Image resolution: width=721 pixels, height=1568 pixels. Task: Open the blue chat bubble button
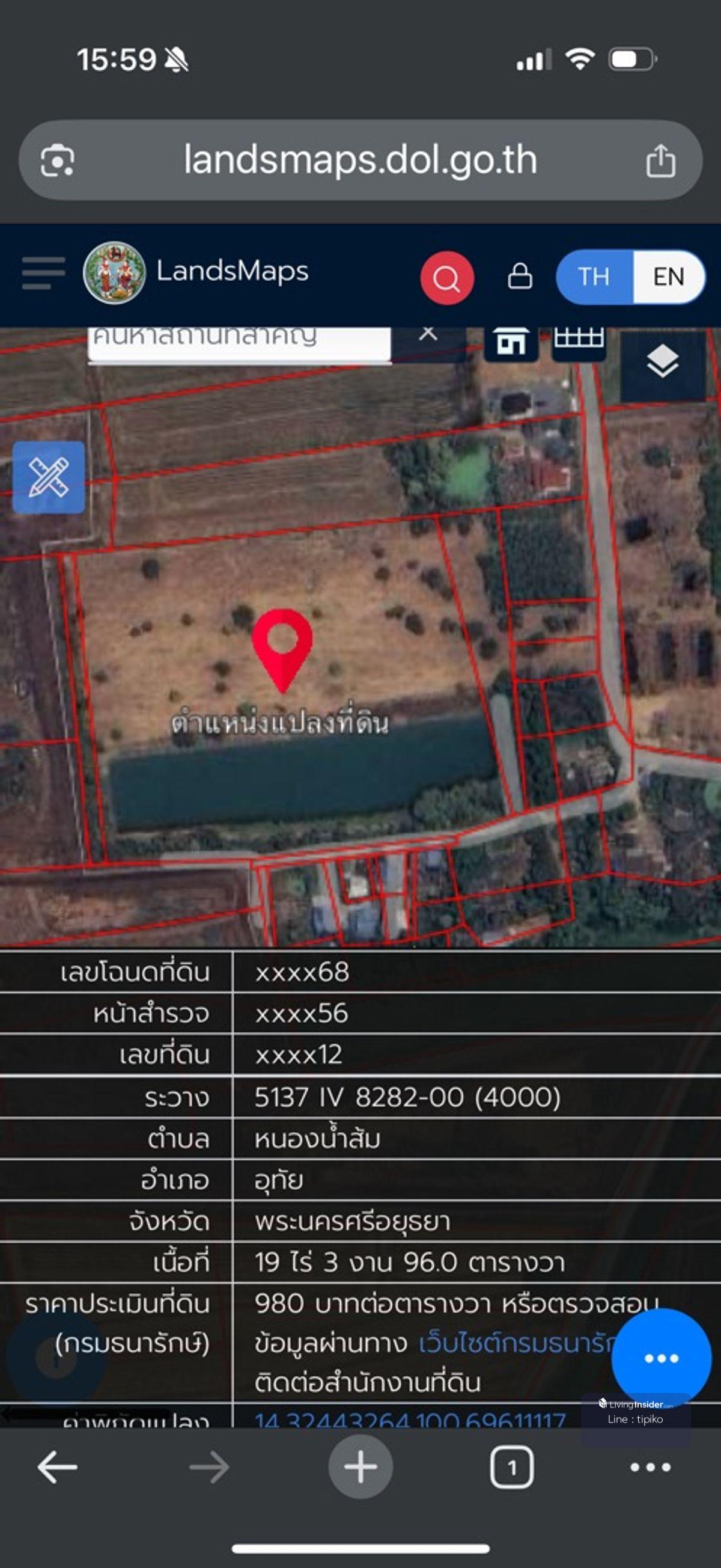(661, 1358)
